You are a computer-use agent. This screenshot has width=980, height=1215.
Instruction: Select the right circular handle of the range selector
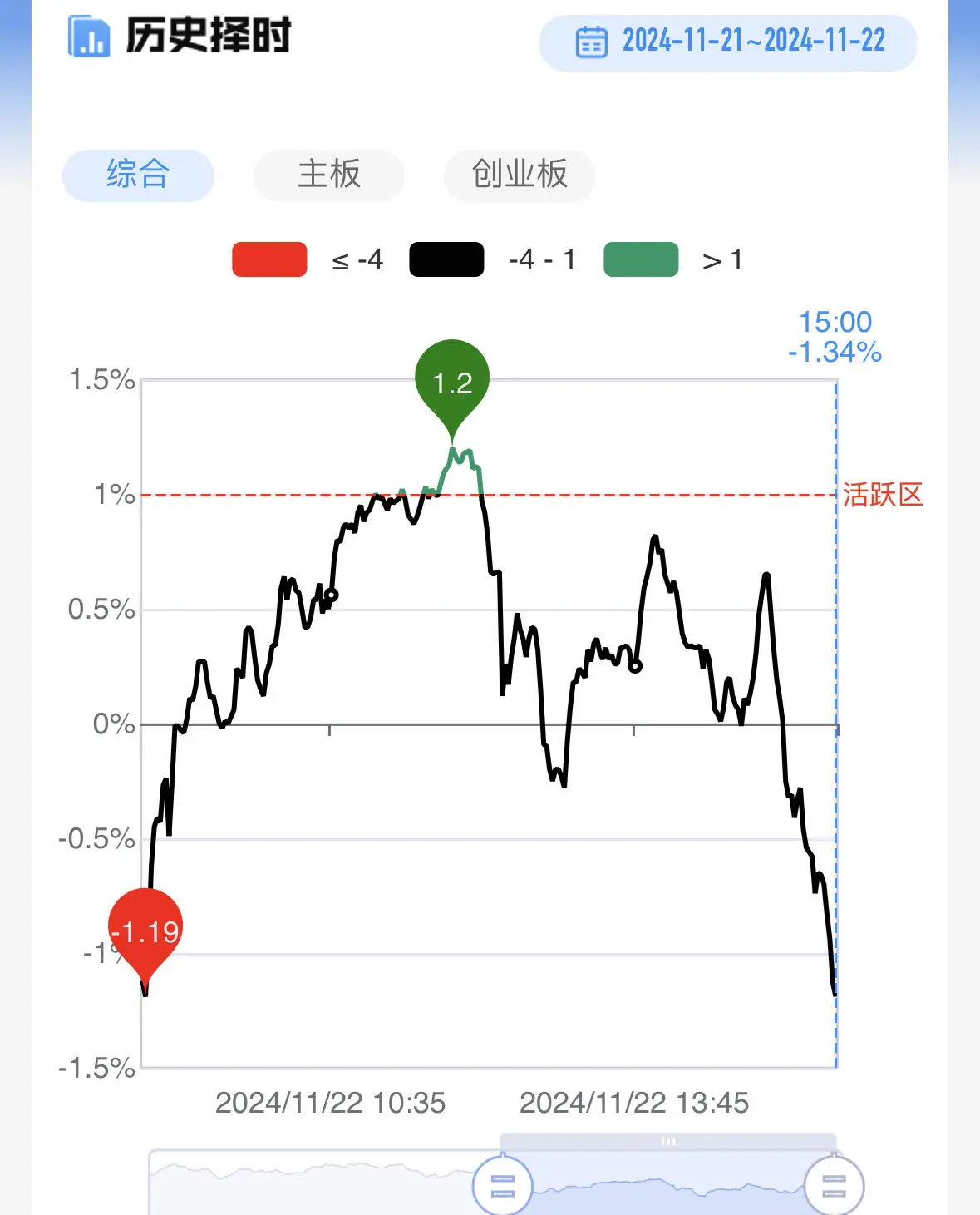[835, 1184]
